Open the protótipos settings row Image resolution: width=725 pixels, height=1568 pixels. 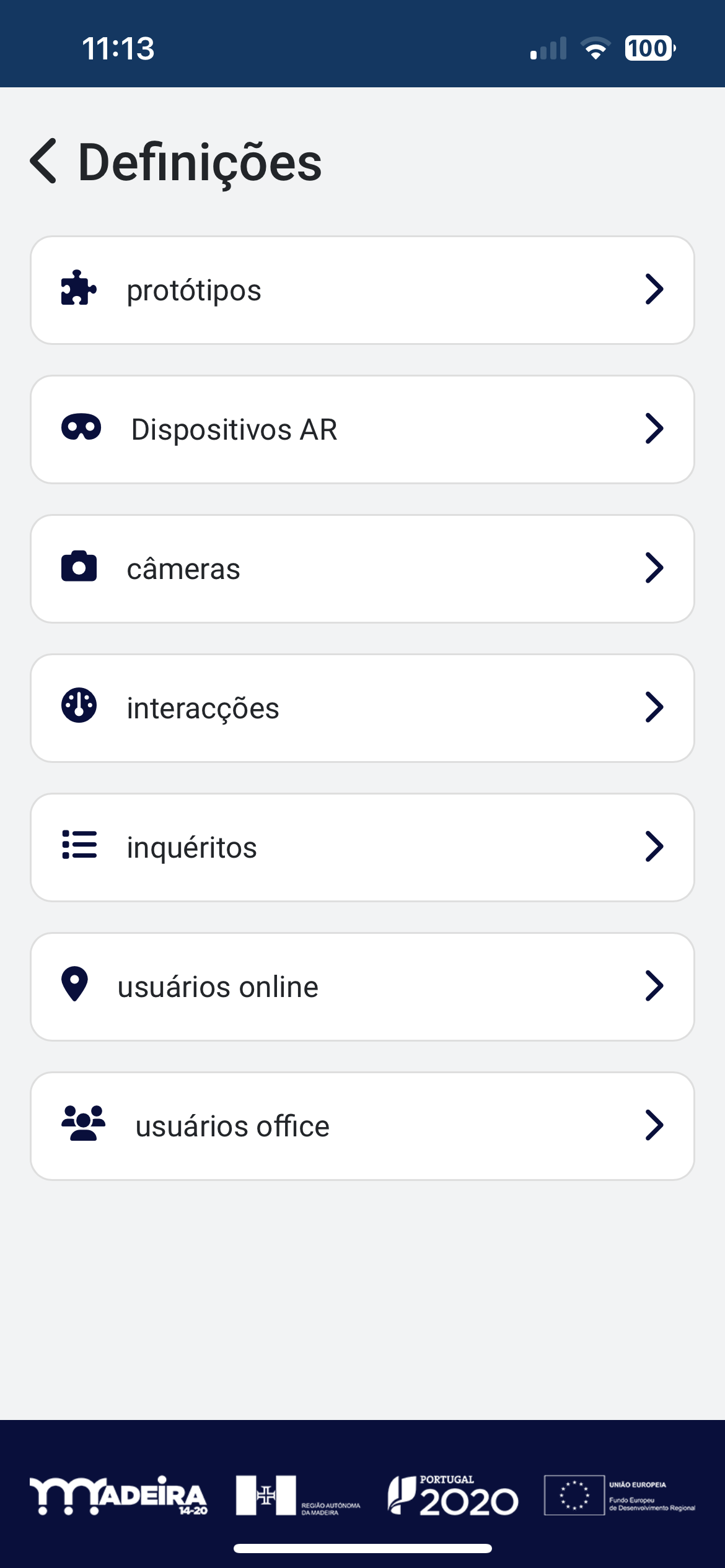[362, 290]
